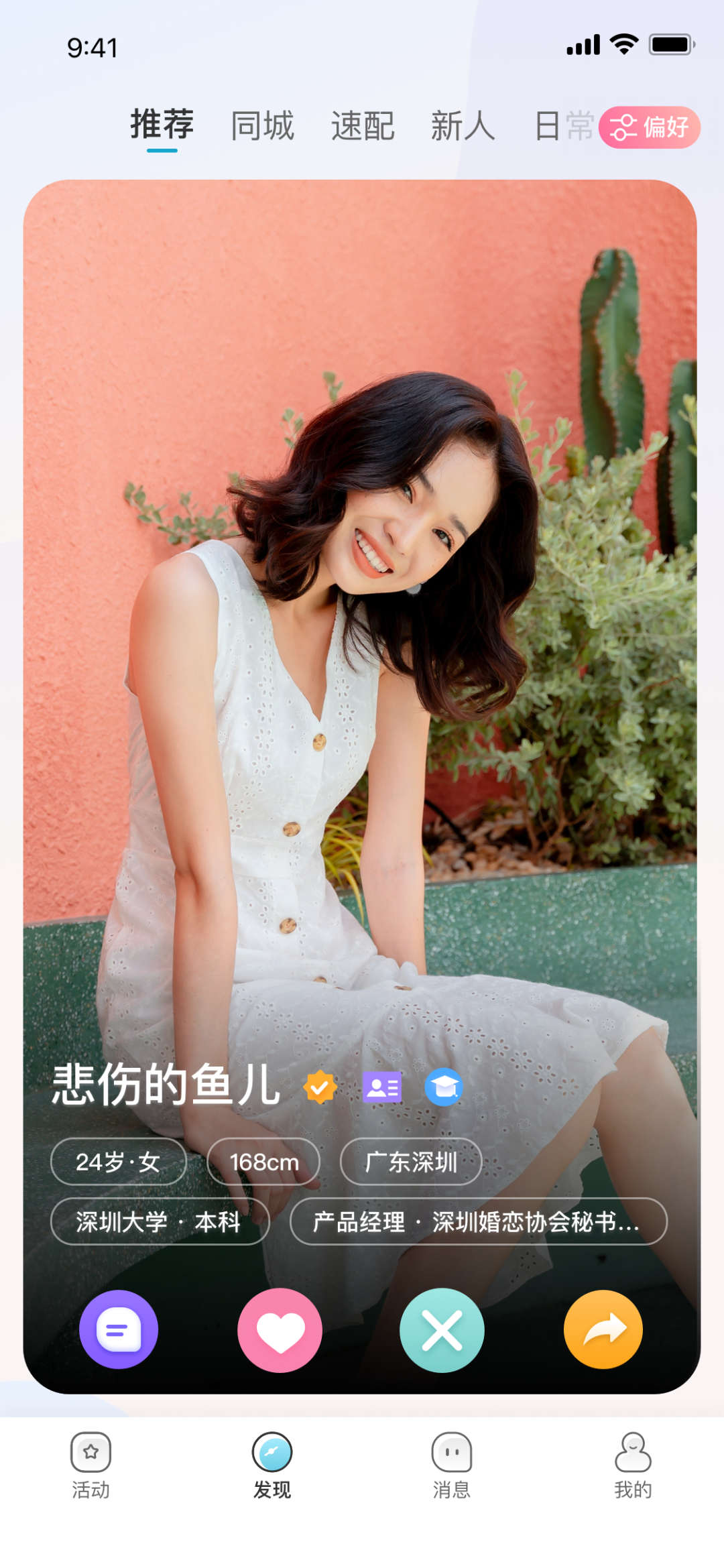Share this profile with the orange arrow
The width and height of the screenshot is (724, 1568).
click(603, 1330)
